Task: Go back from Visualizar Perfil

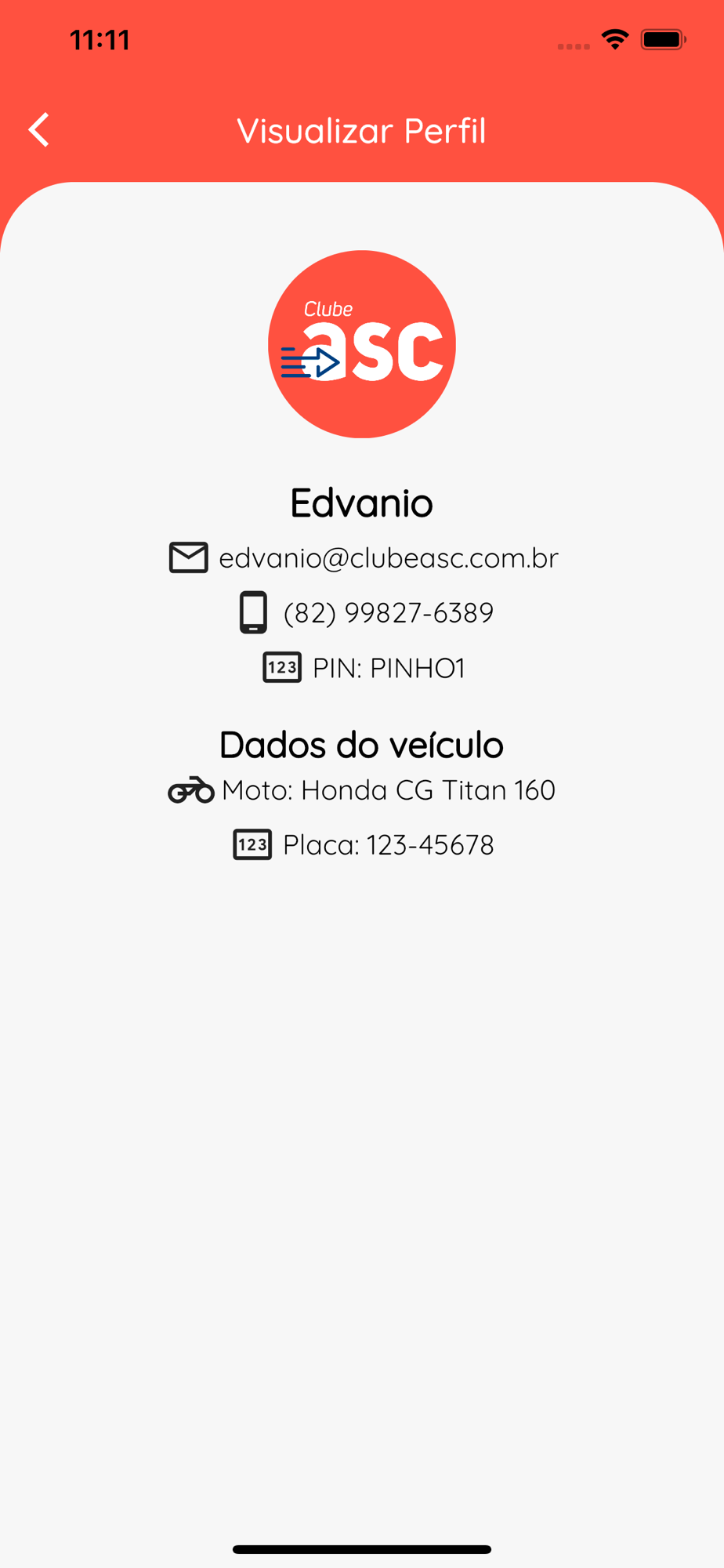Action: [x=39, y=130]
